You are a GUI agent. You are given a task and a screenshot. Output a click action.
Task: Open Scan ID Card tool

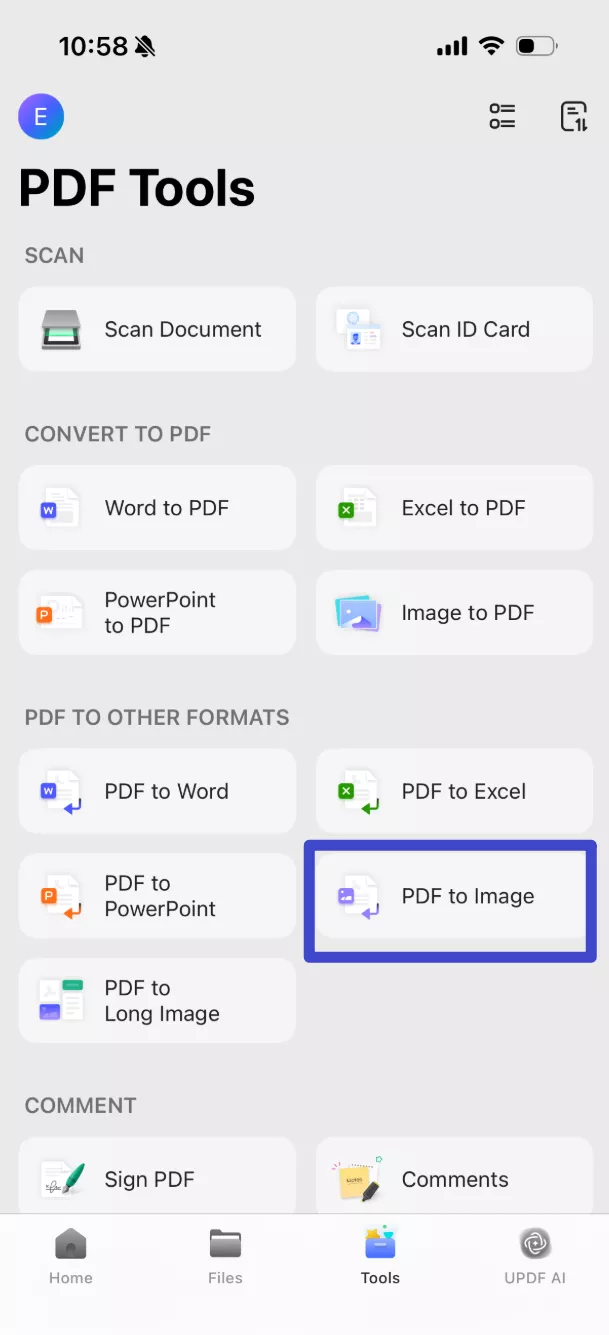coord(454,330)
